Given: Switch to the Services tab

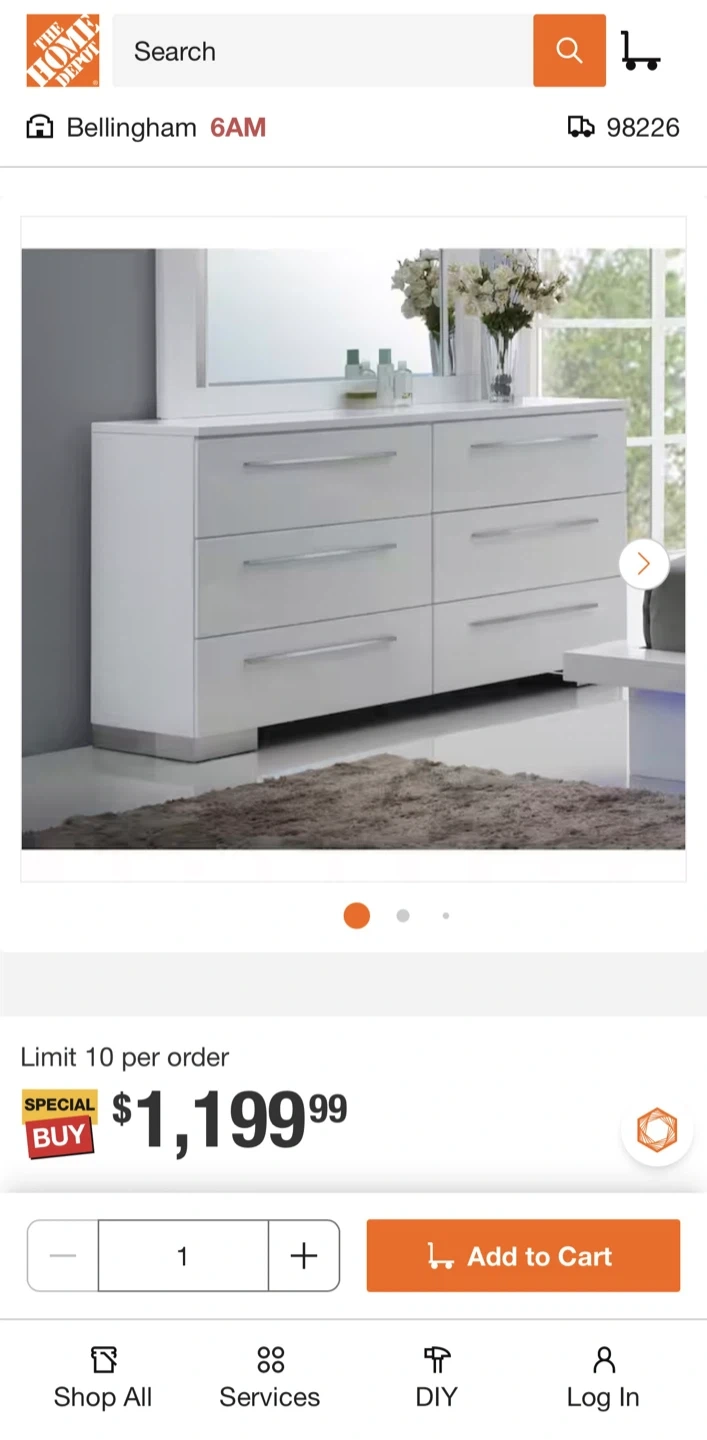Looking at the screenshot, I should (270, 1378).
